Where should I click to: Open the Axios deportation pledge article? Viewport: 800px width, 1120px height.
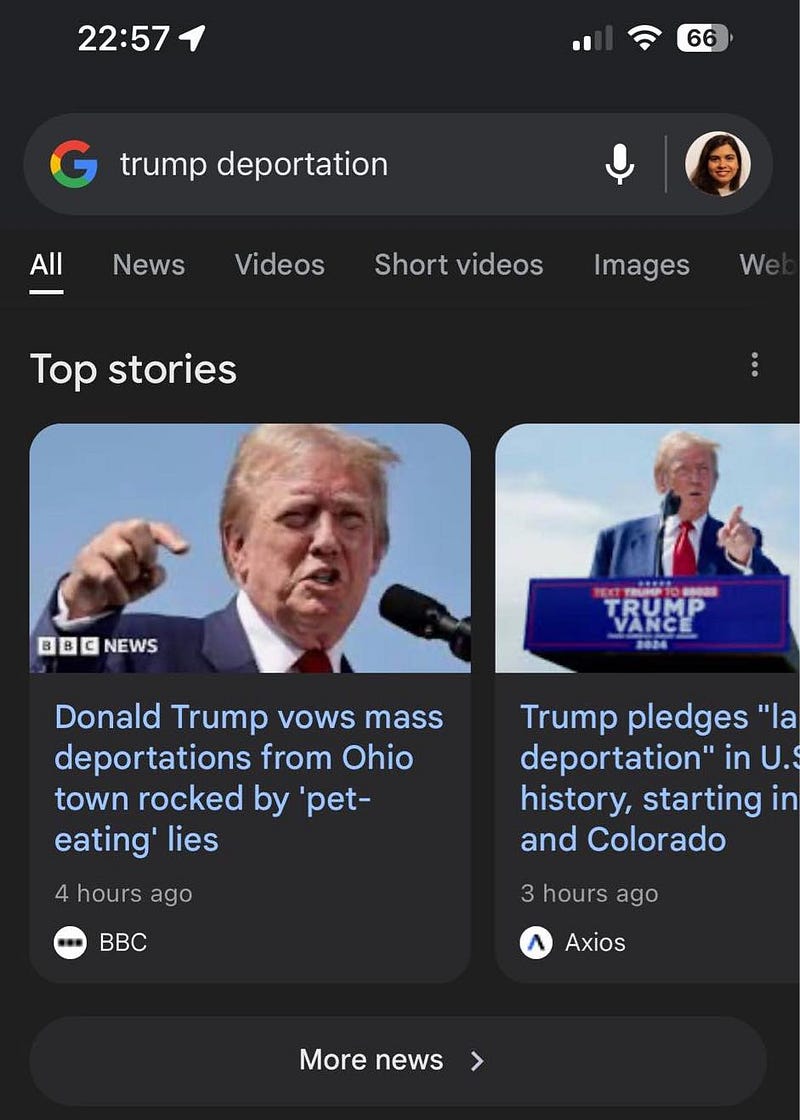tap(648, 778)
